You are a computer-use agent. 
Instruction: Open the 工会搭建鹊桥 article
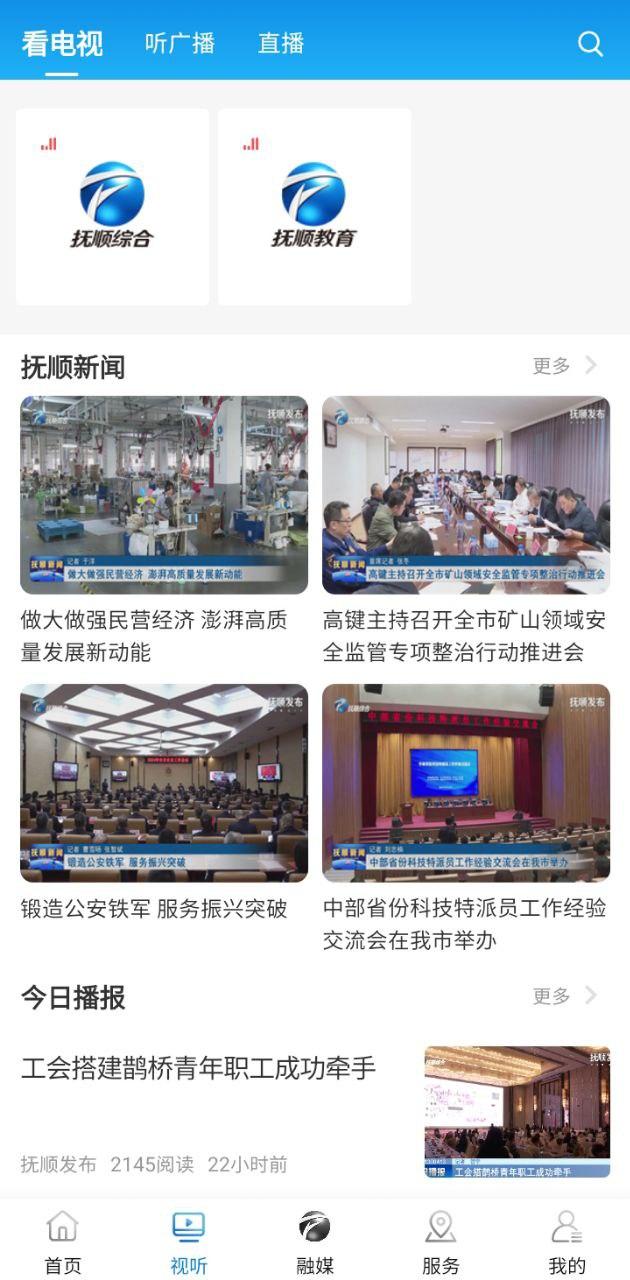pos(199,1069)
